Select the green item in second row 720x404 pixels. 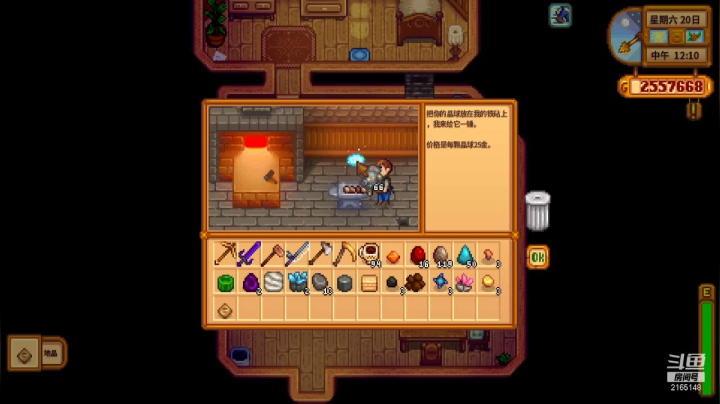click(224, 282)
